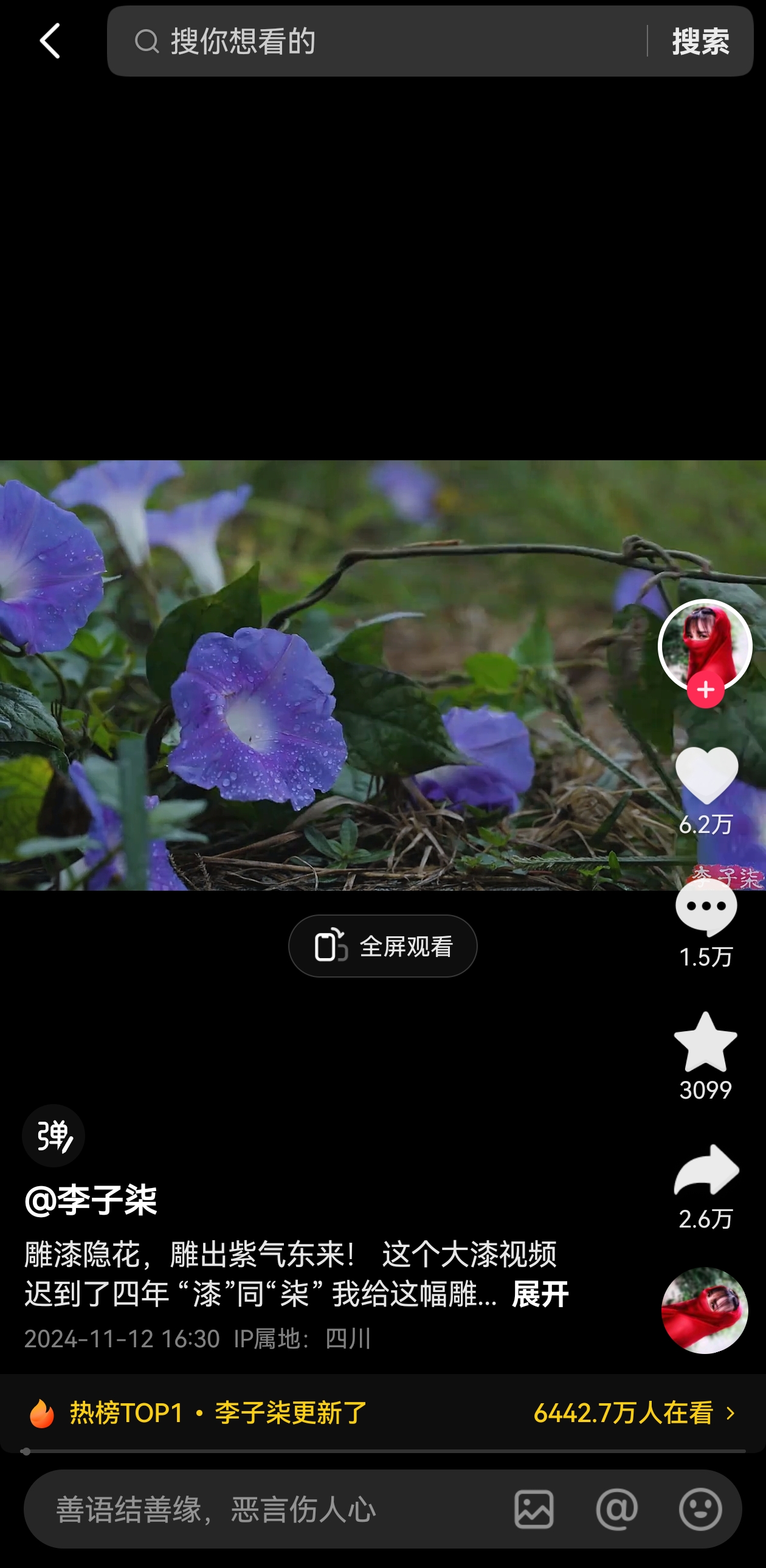The width and height of the screenshot is (766, 1568).
Task: Go back using the top-left arrow
Action: (50, 41)
